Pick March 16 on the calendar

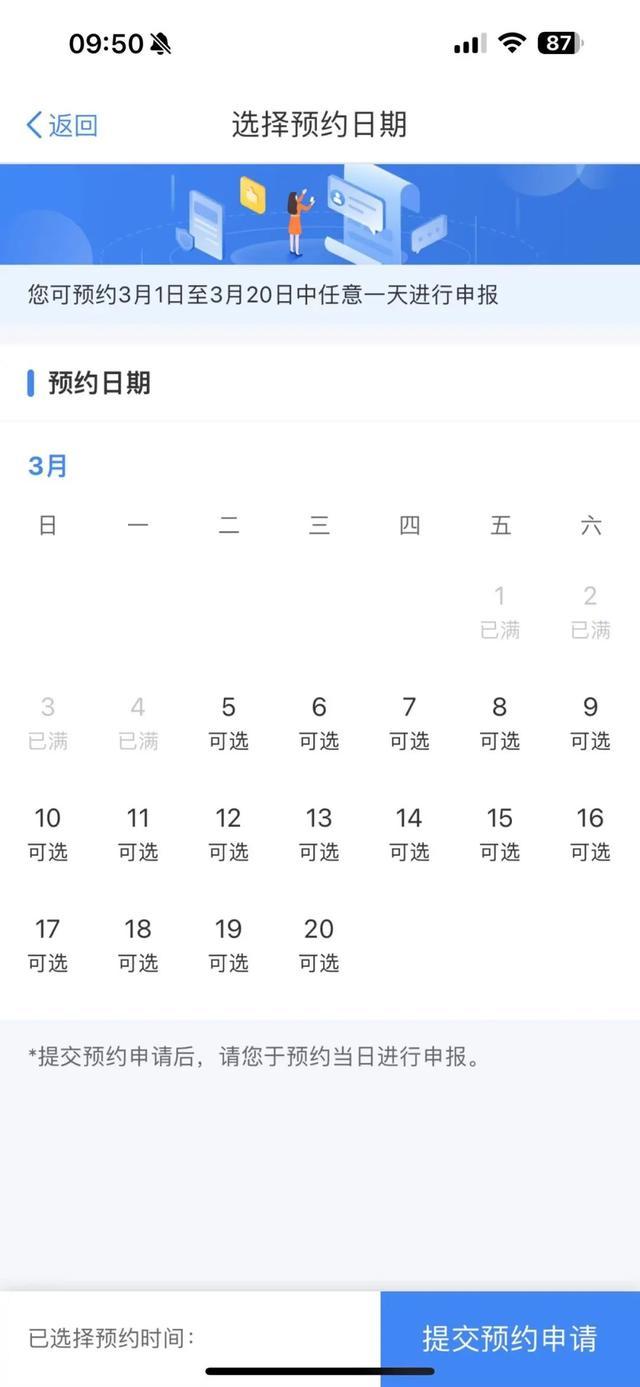coord(590,833)
